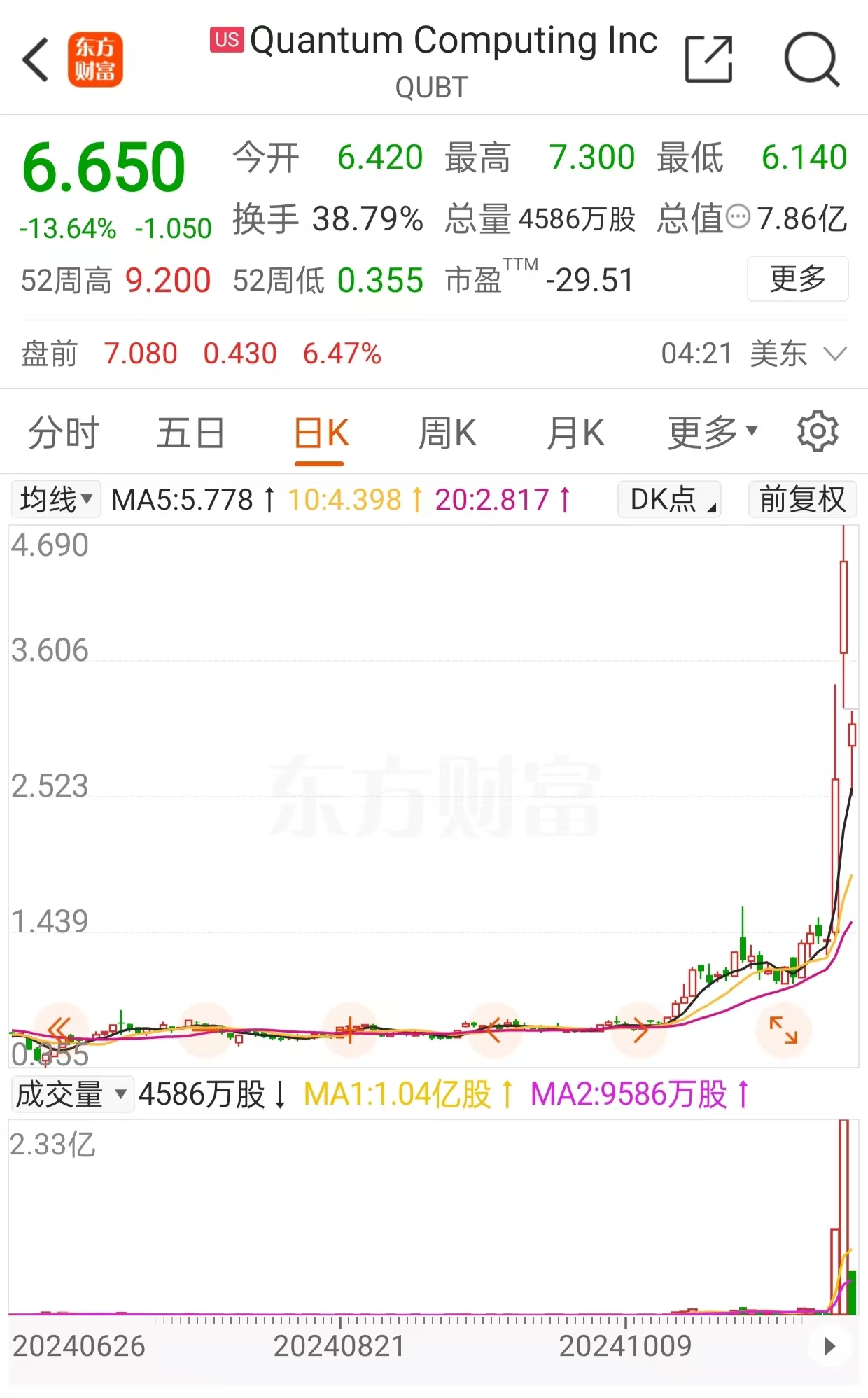Image resolution: width=868 pixels, height=1398 pixels.
Task: Expand the 美东 time zone chevron
Action: coord(835,354)
